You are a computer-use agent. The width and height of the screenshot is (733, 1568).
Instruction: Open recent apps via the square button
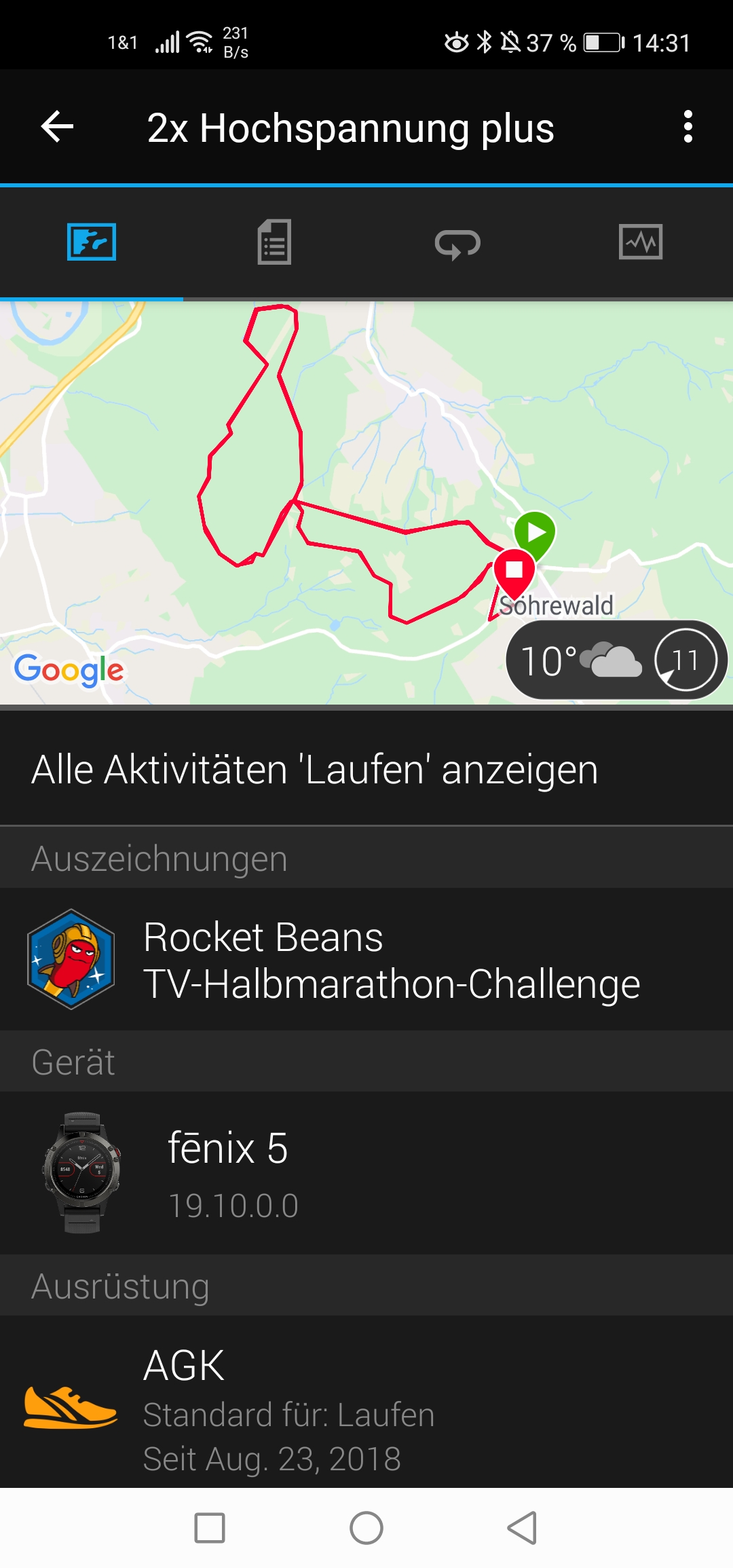tap(210, 1528)
